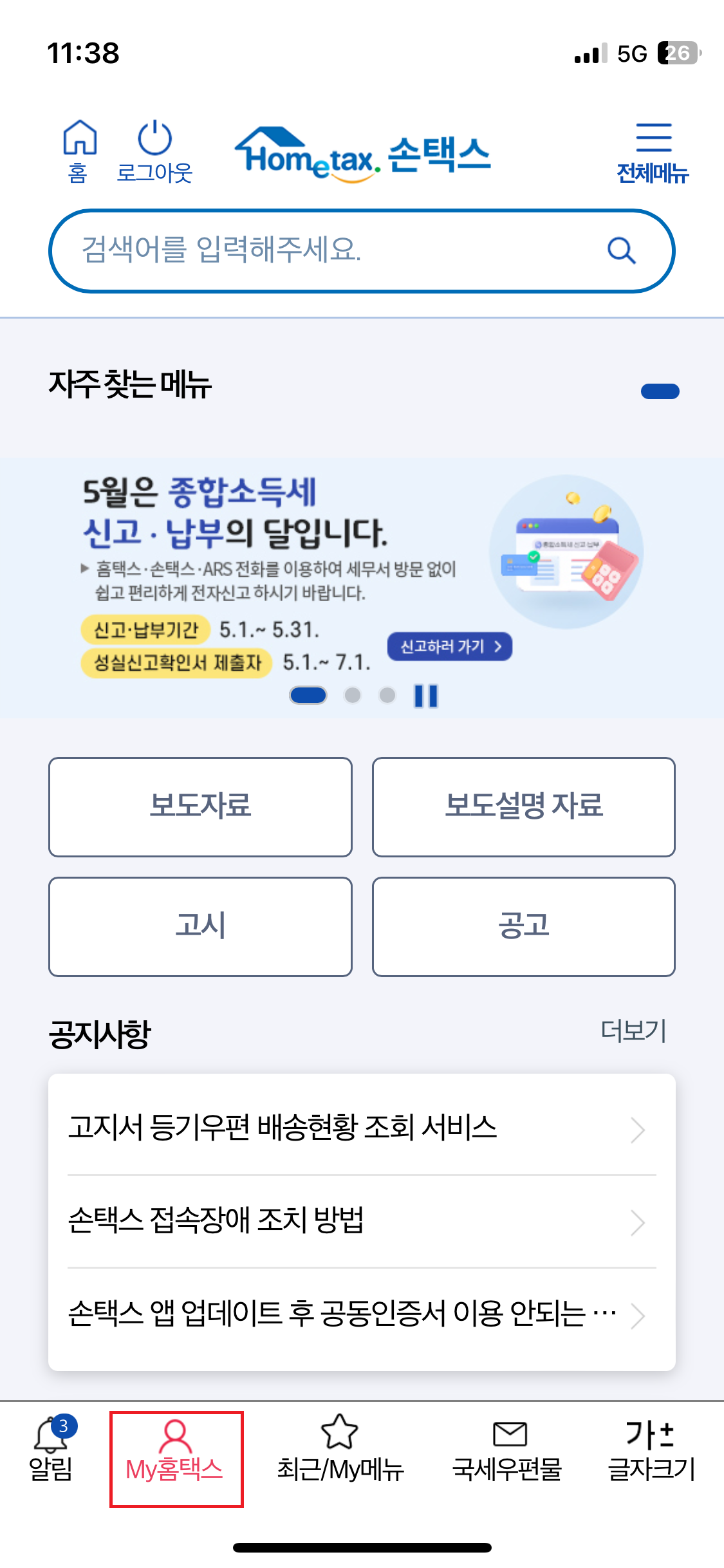Select the 공고 button
724x1568 pixels.
click(x=523, y=926)
